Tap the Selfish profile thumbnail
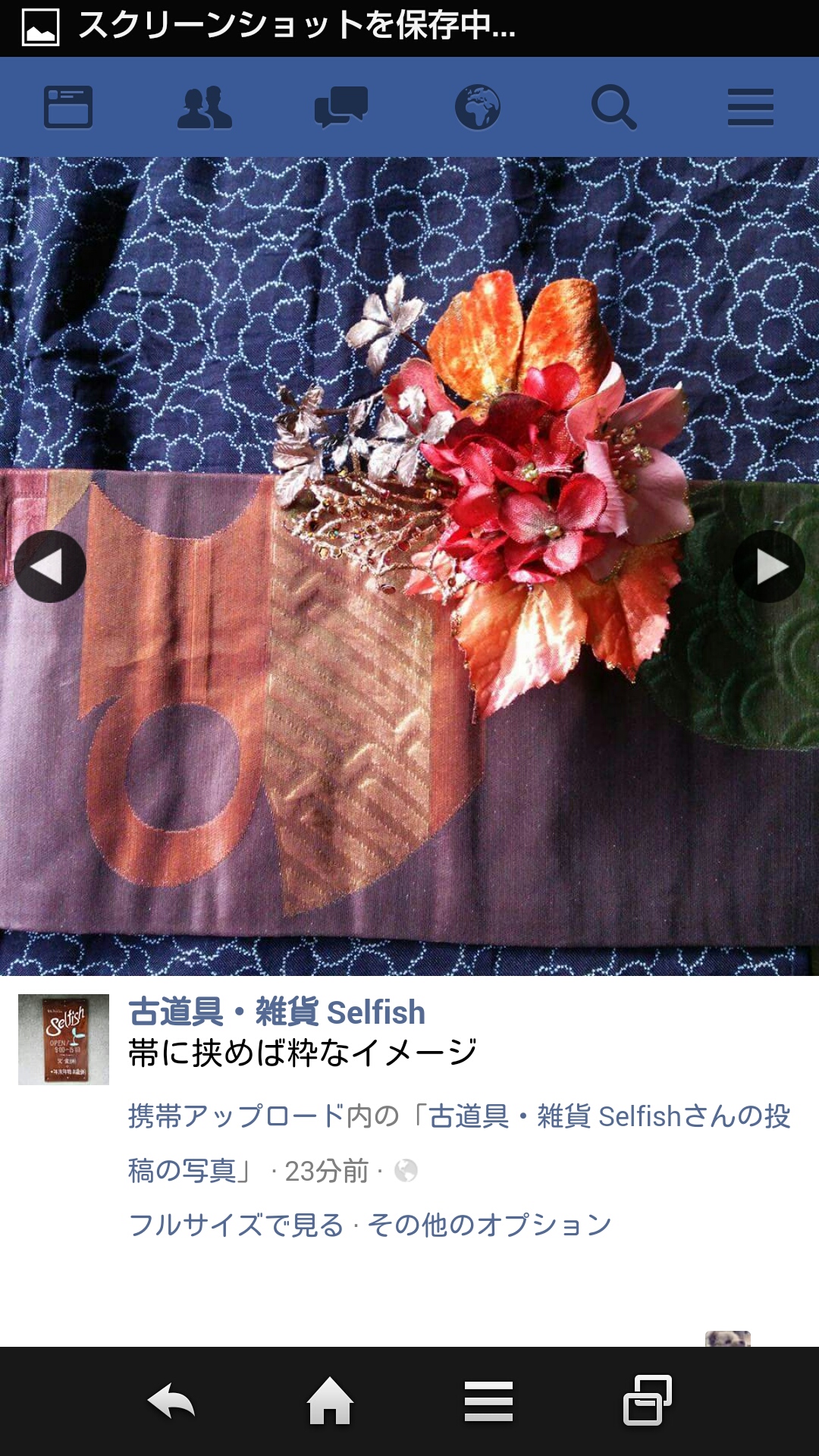Image resolution: width=819 pixels, height=1456 pixels. coord(64,1039)
